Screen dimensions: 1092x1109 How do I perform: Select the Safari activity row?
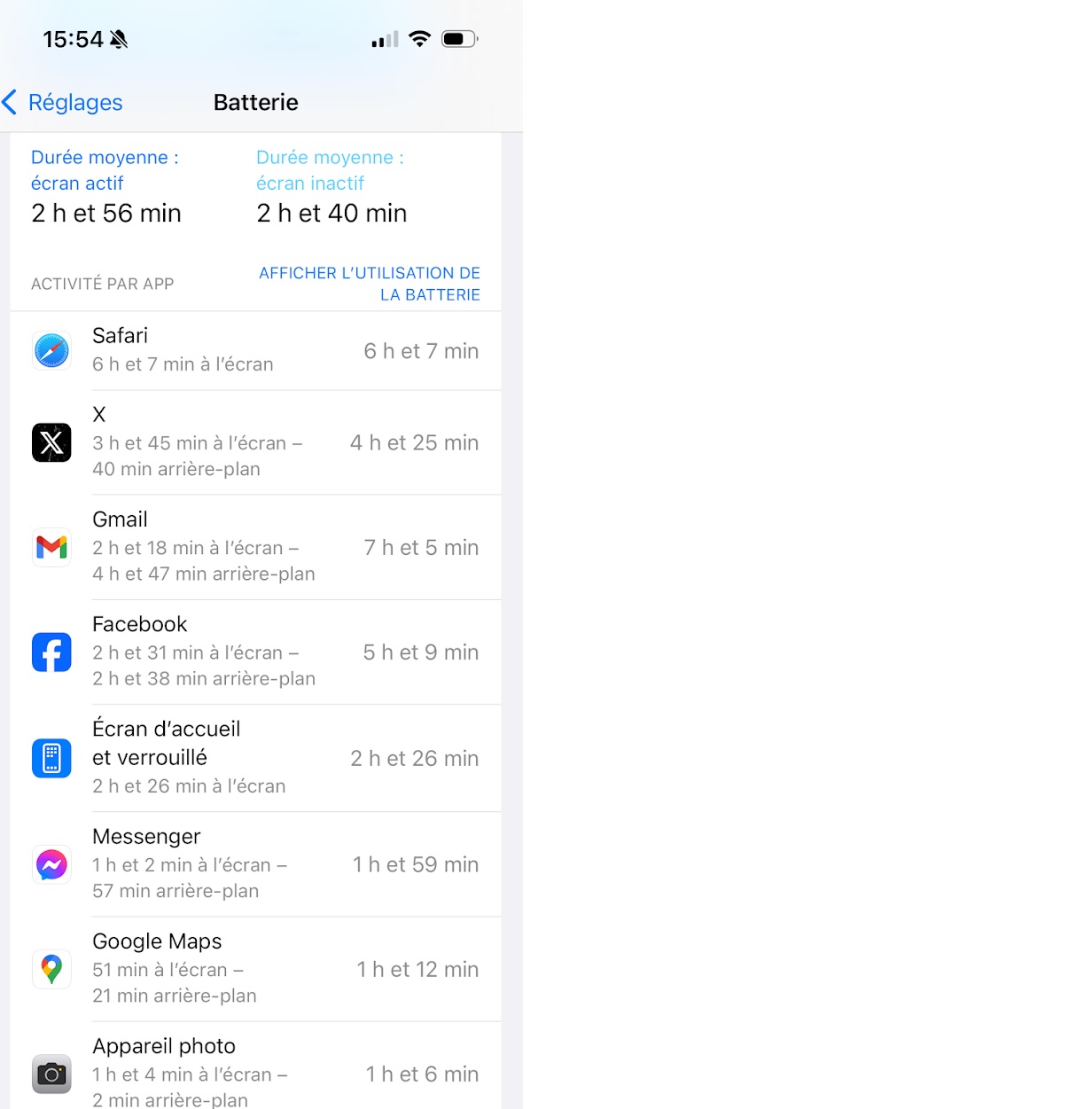[255, 351]
